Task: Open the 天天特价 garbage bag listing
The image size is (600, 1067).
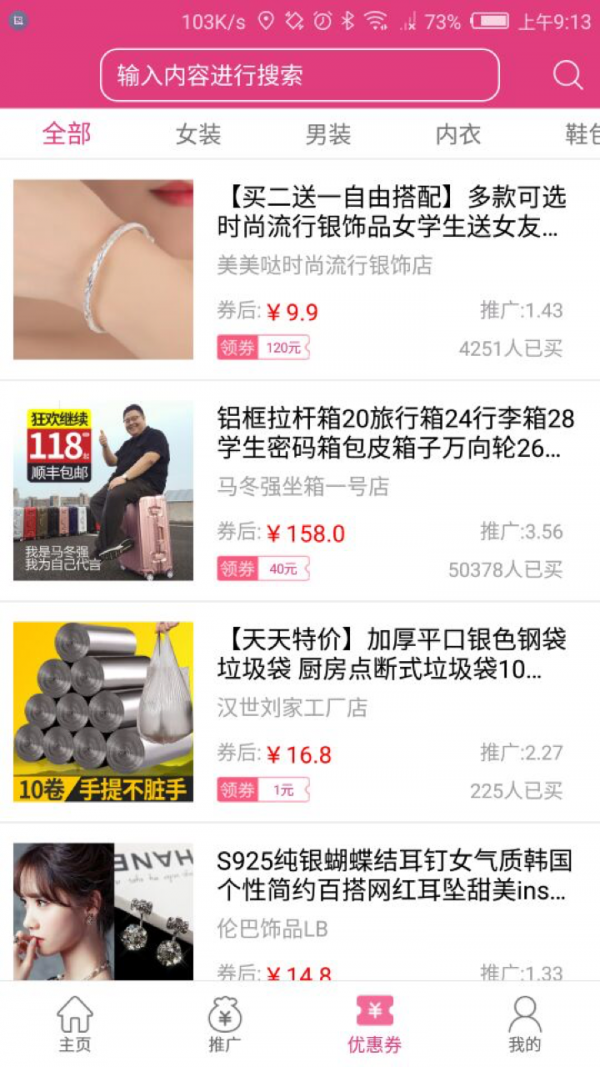Action: [391, 654]
